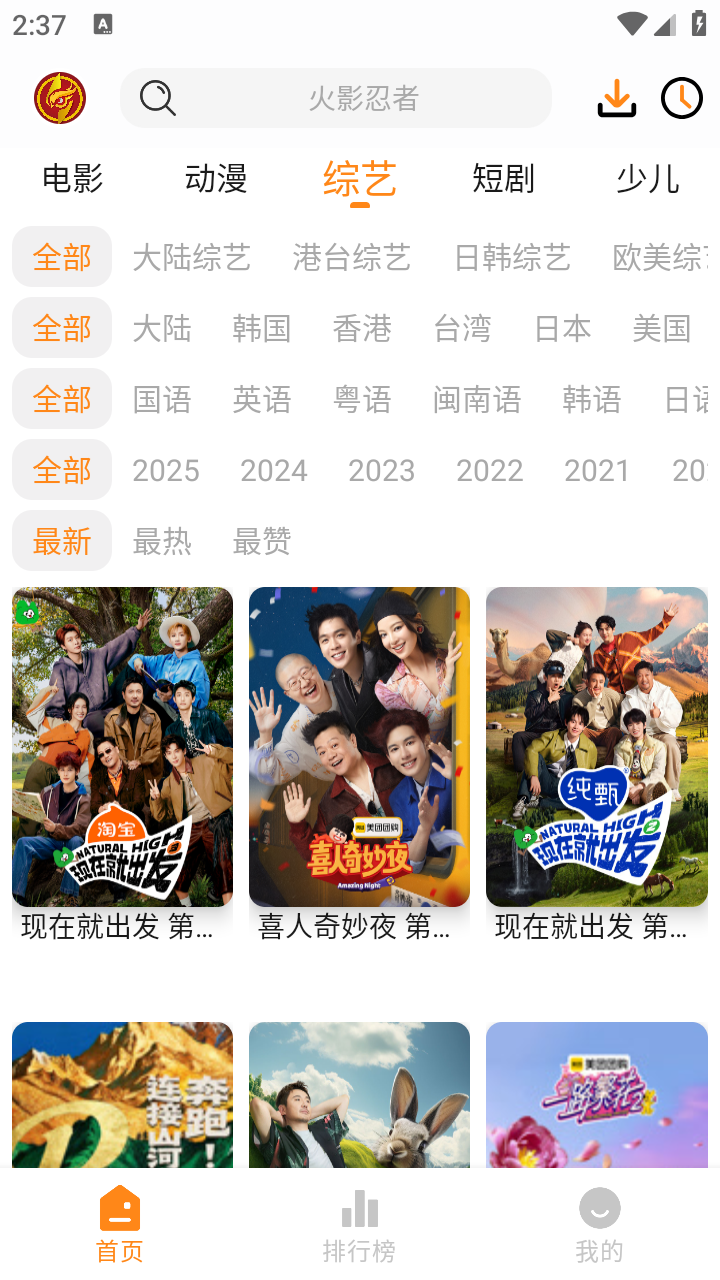Open the 现在就出发 first poster

point(122,746)
